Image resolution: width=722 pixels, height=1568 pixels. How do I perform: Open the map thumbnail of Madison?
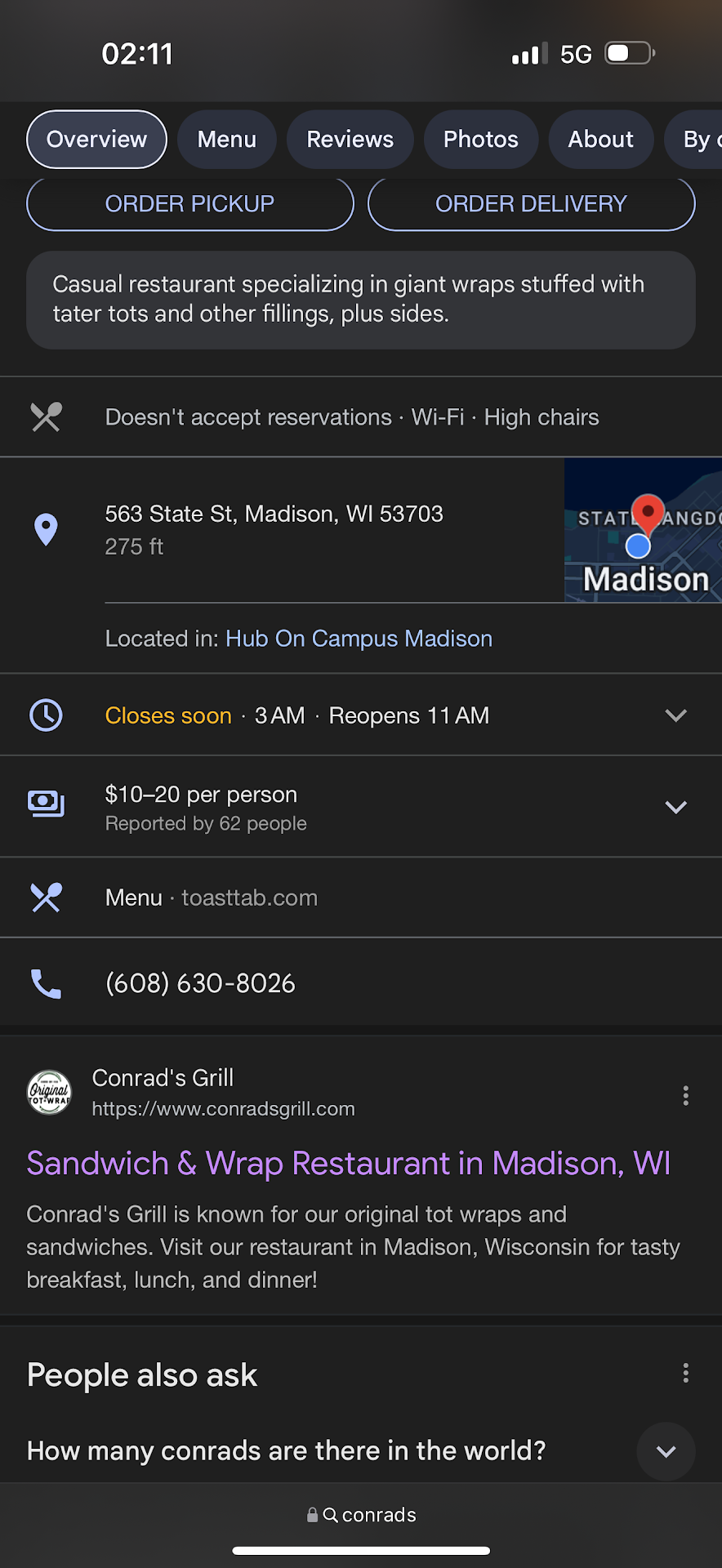click(x=643, y=530)
